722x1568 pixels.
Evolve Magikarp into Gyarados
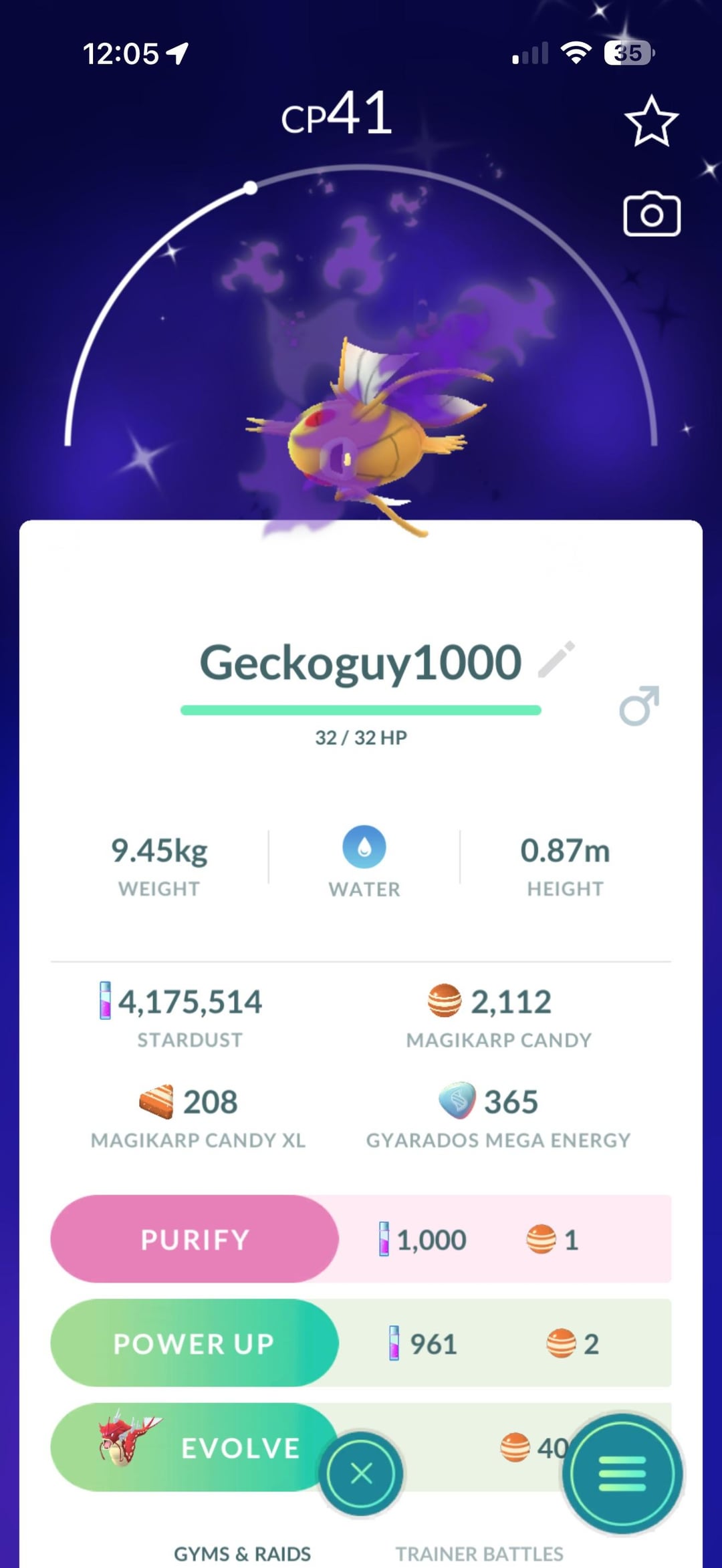[195, 1448]
